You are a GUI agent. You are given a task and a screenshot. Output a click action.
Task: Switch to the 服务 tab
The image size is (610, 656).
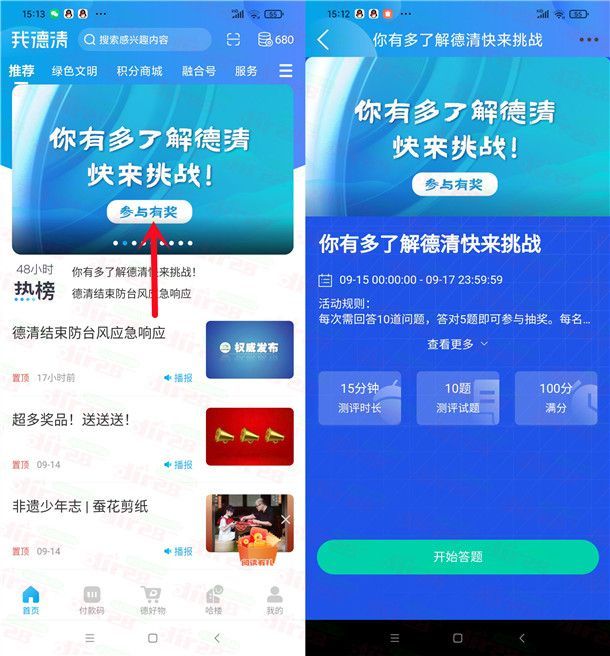[x=246, y=72]
